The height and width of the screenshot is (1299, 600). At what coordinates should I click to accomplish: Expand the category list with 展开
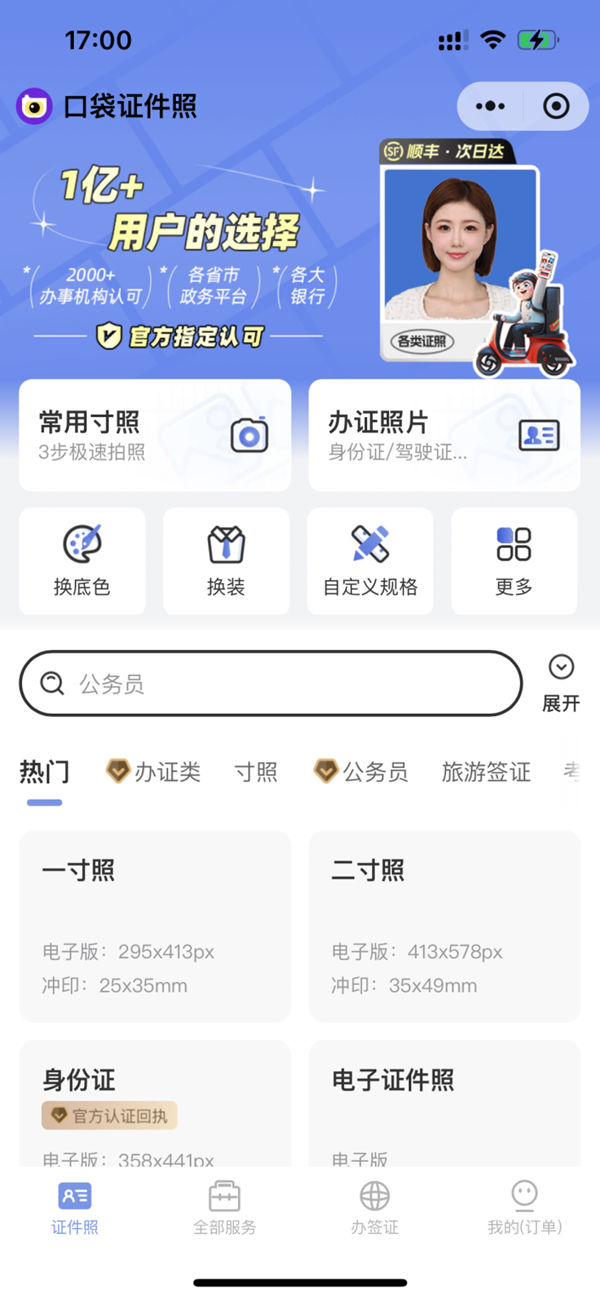(561, 684)
